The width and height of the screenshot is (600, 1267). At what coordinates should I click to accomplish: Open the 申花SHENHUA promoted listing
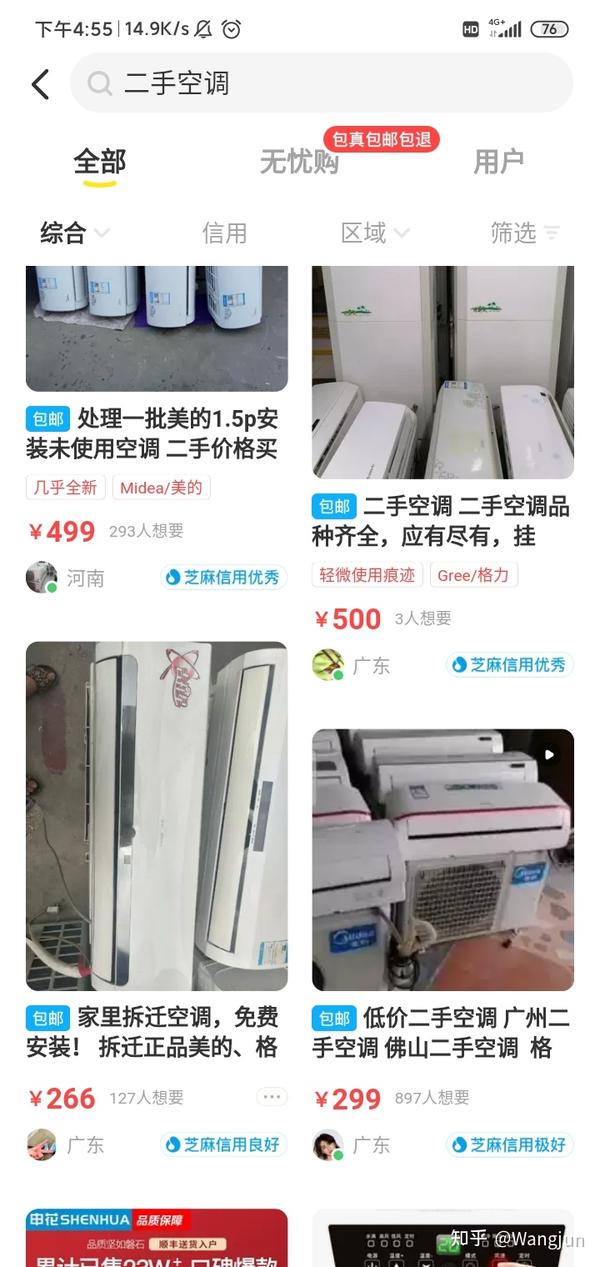click(156, 1238)
